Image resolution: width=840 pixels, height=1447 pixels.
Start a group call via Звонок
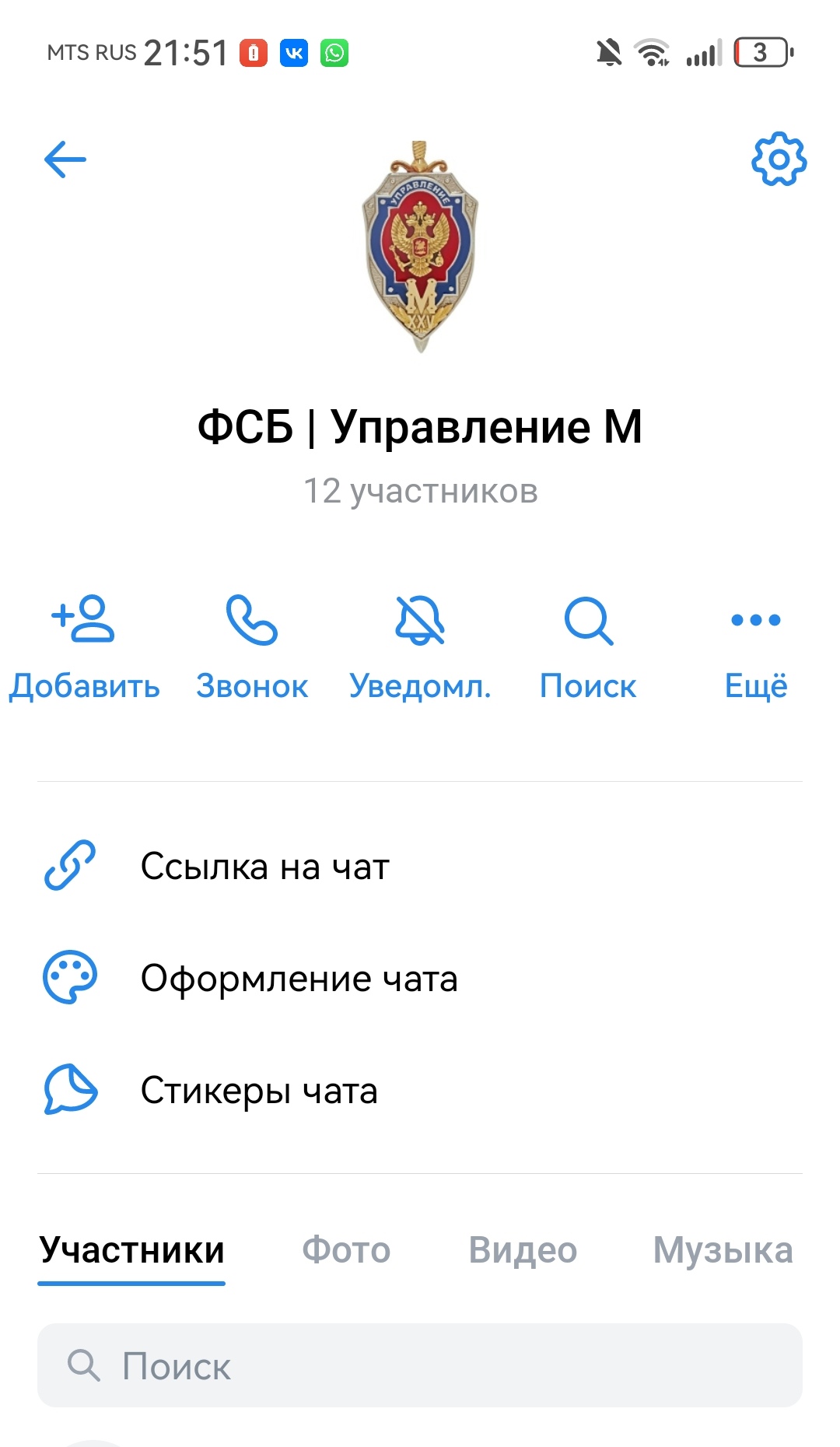click(x=252, y=647)
